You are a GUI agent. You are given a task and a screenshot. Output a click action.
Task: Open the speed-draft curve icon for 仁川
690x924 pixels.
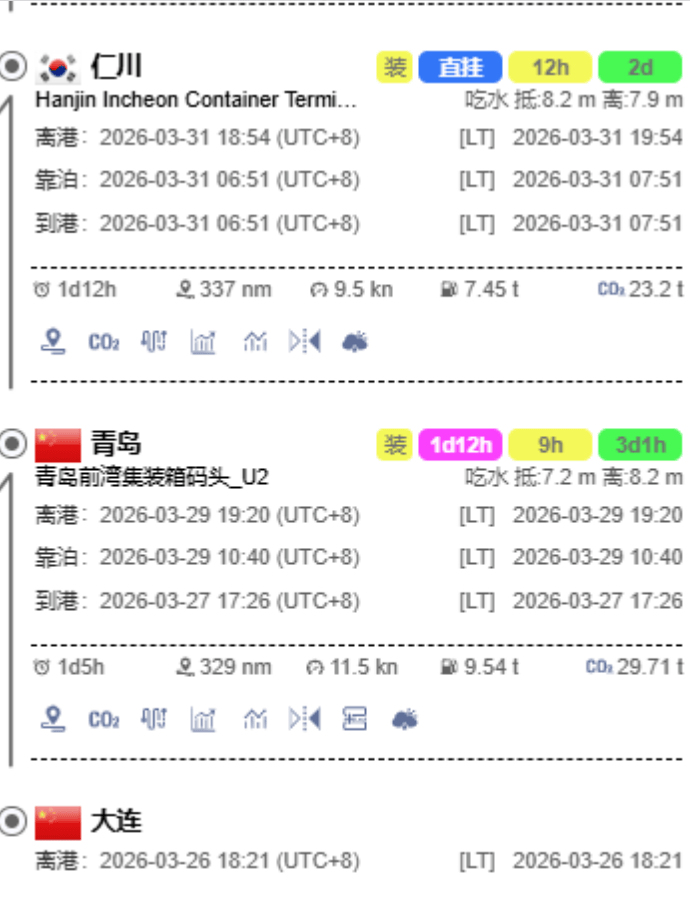(153, 342)
